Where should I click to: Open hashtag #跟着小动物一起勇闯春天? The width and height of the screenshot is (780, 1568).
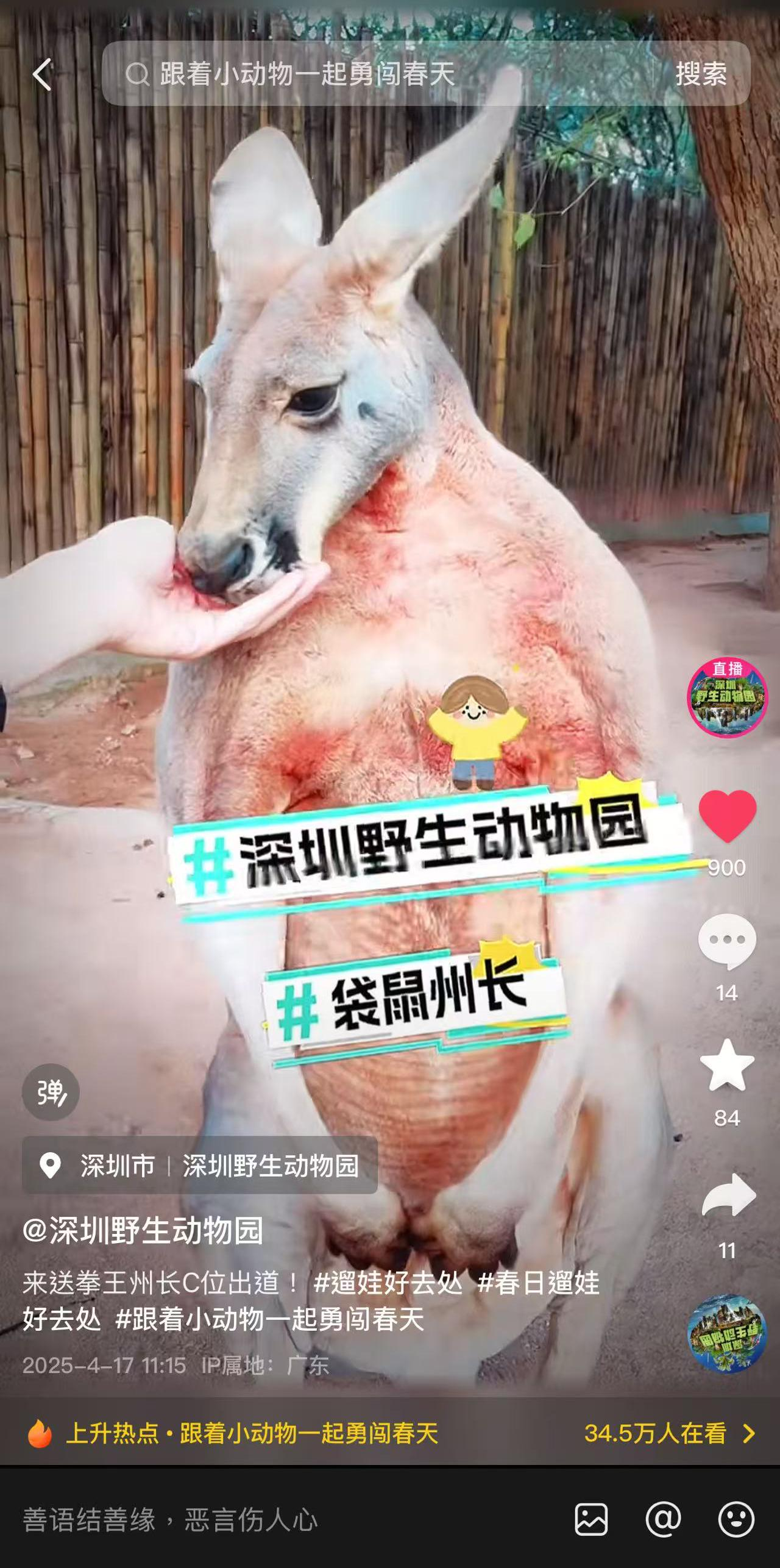(x=269, y=1319)
